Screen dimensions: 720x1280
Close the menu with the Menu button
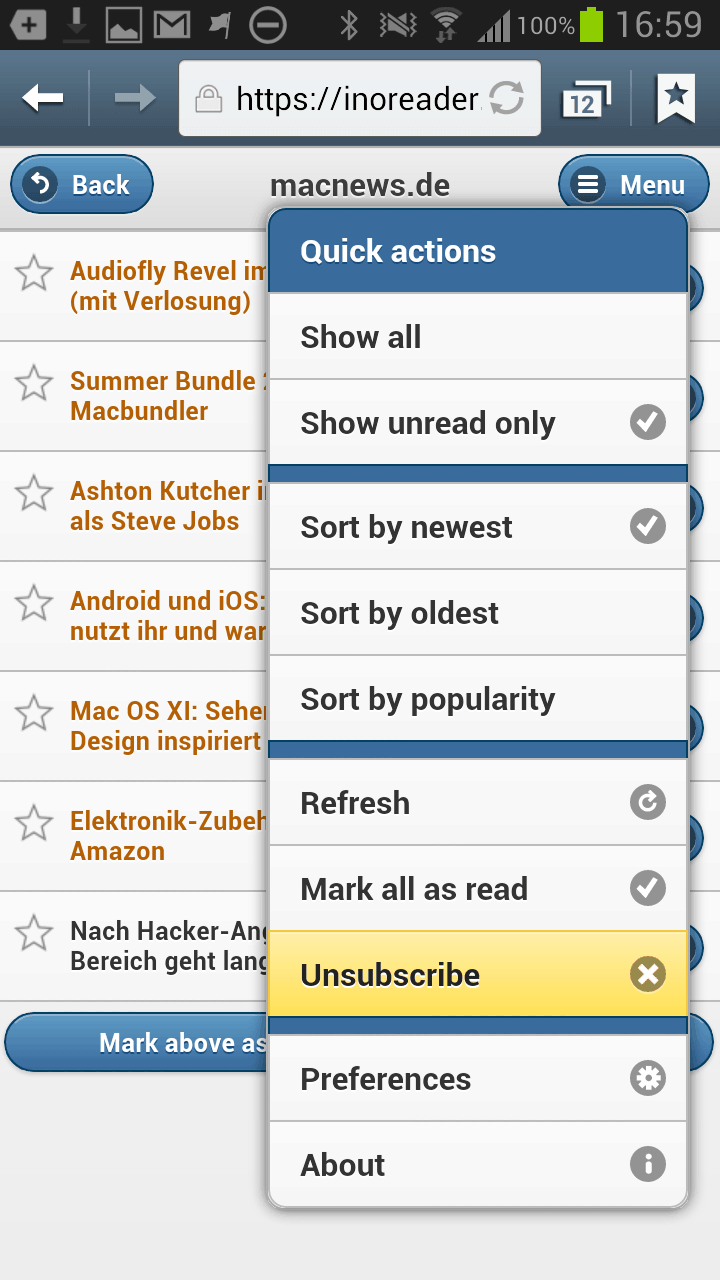coord(633,185)
